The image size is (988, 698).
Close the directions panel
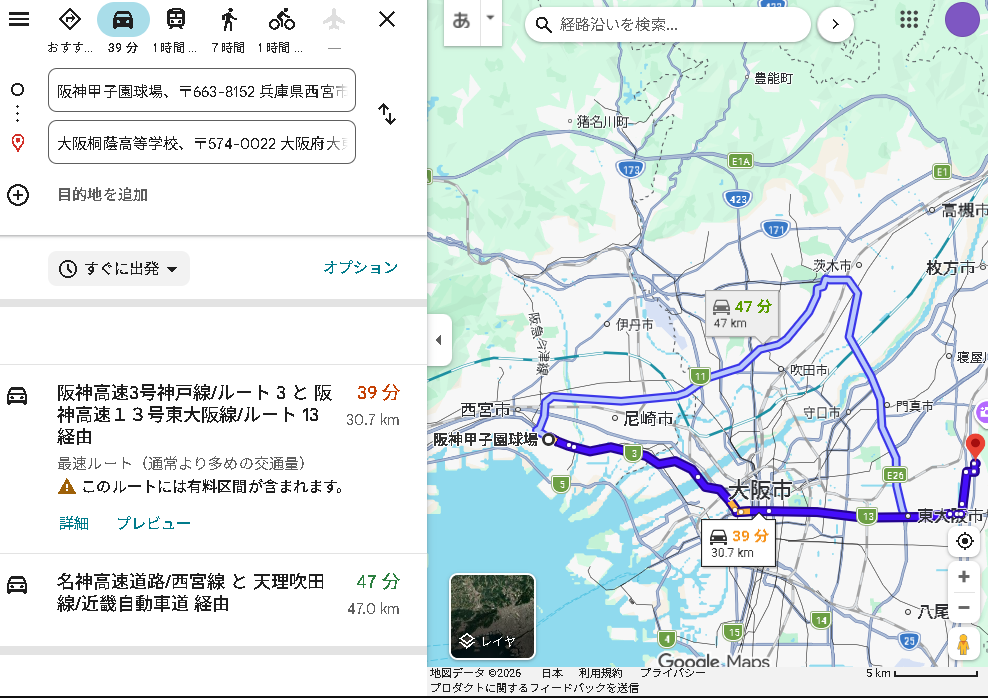[387, 19]
